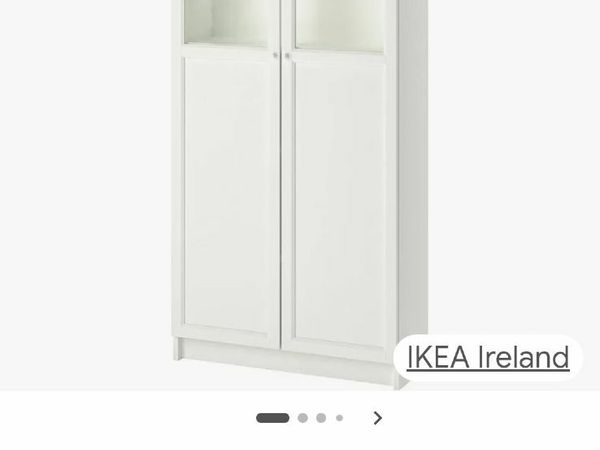Go to the next image with the arrow
Viewport: 600px width, 450px height.
point(377,418)
